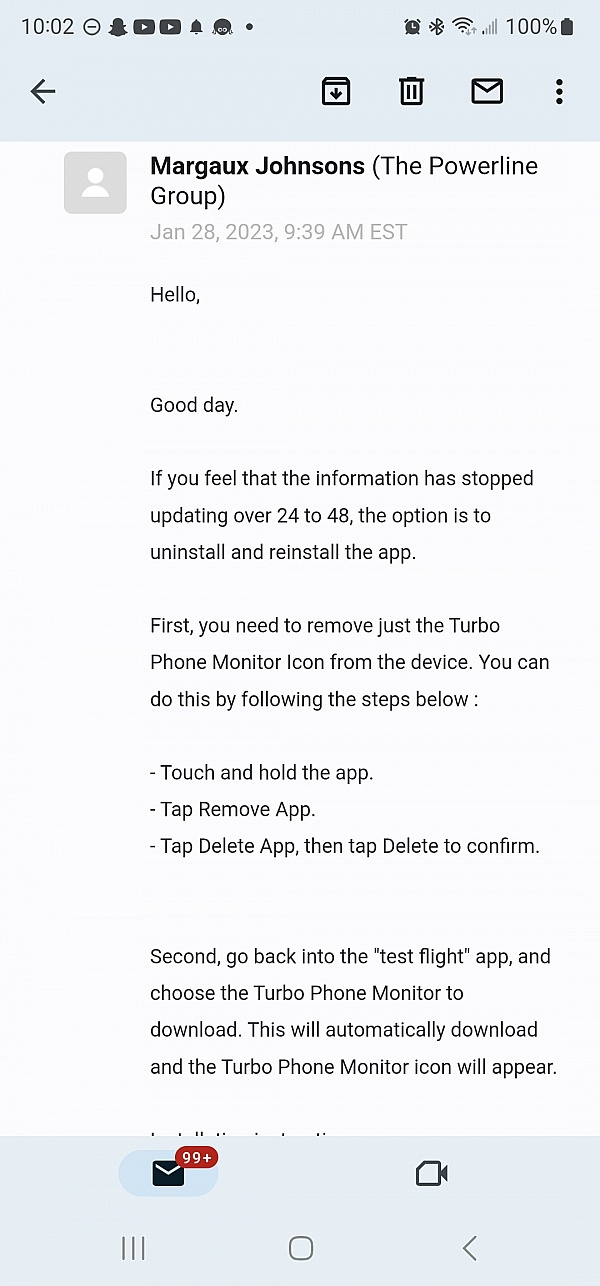This screenshot has width=600, height=1286.
Task: Archive this email
Action: pos(336,92)
